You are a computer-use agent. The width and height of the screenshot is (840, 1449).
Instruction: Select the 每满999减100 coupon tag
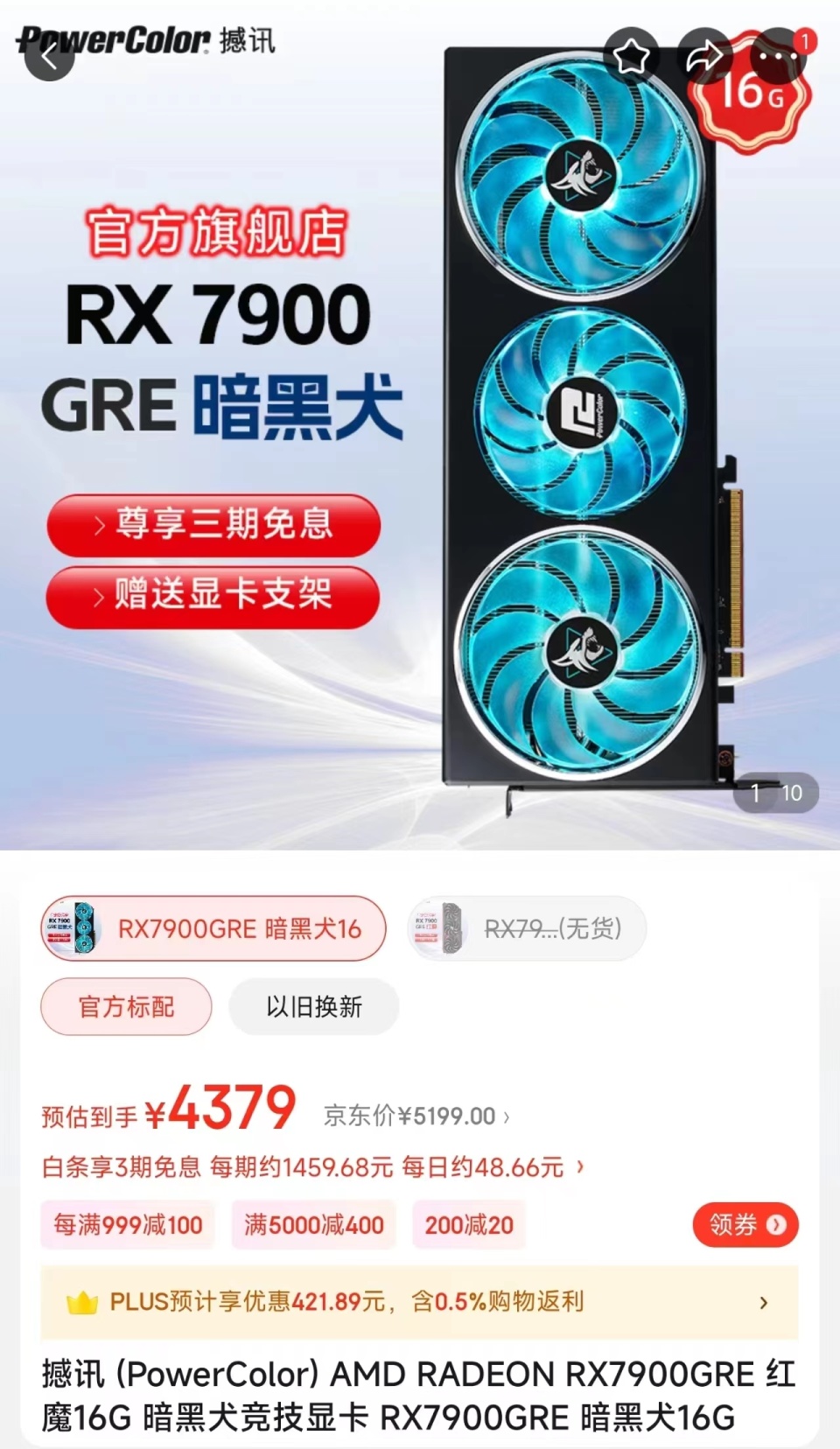coord(126,1225)
